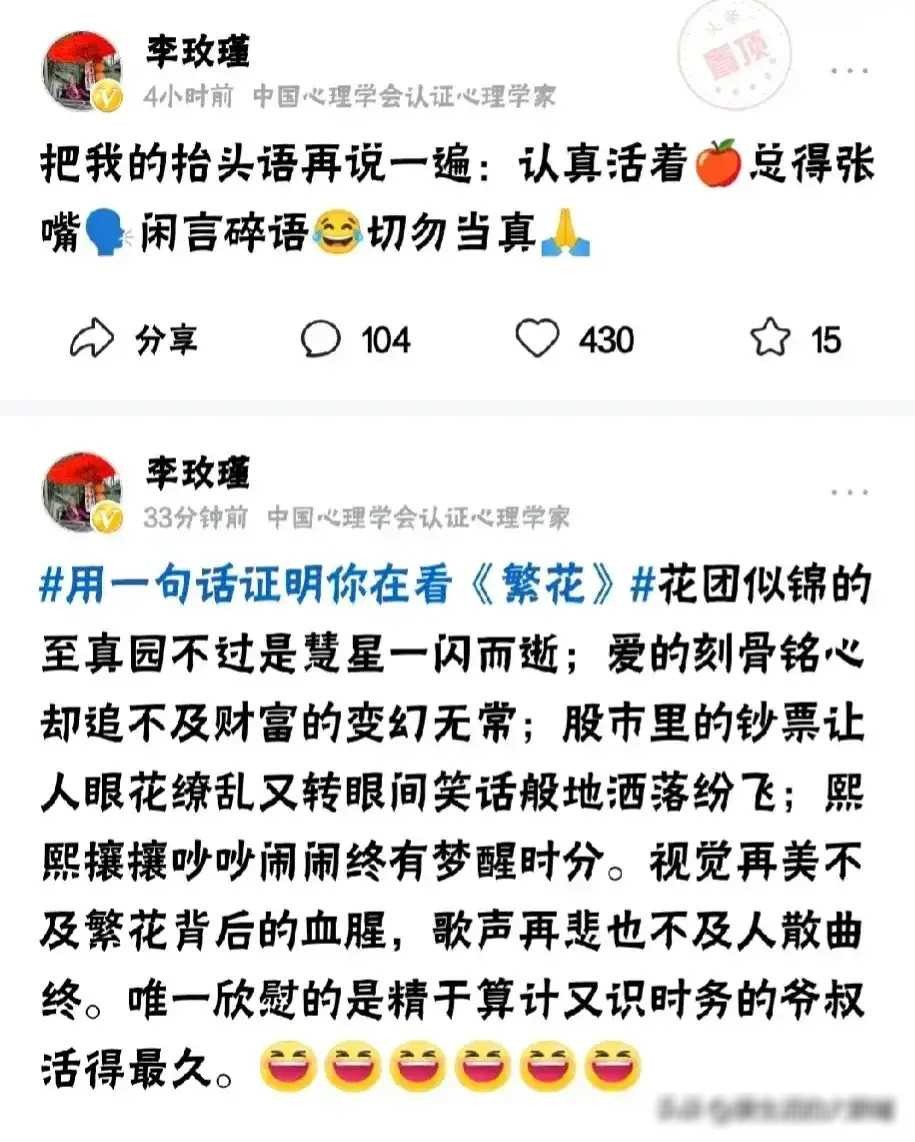Image resolution: width=915 pixels, height=1142 pixels.
Task: Open the overflow menu on the pinned post
Action: coord(850,72)
